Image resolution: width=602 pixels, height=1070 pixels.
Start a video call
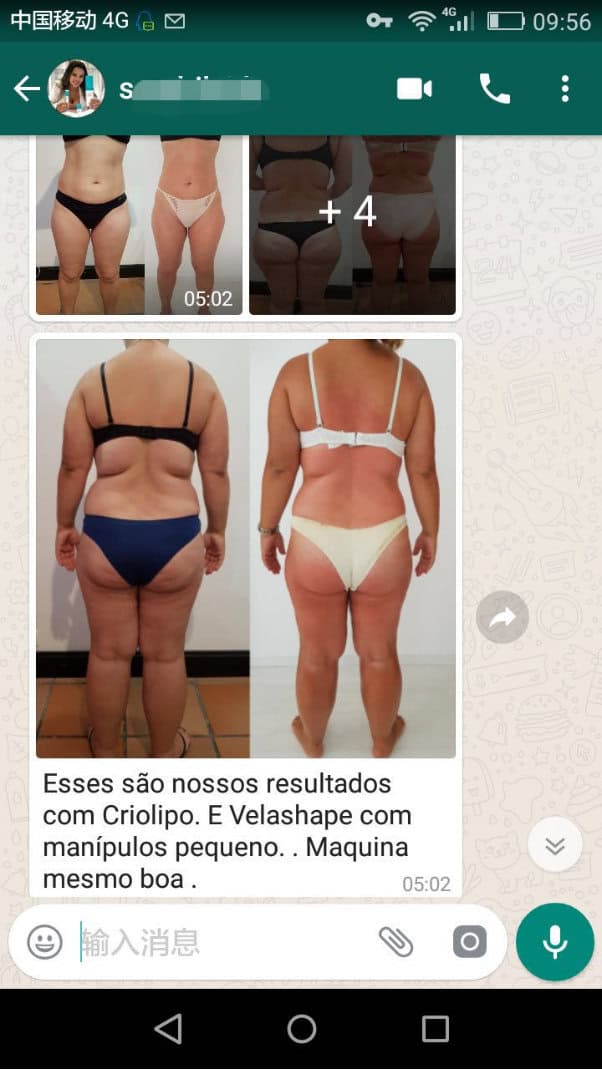(414, 89)
